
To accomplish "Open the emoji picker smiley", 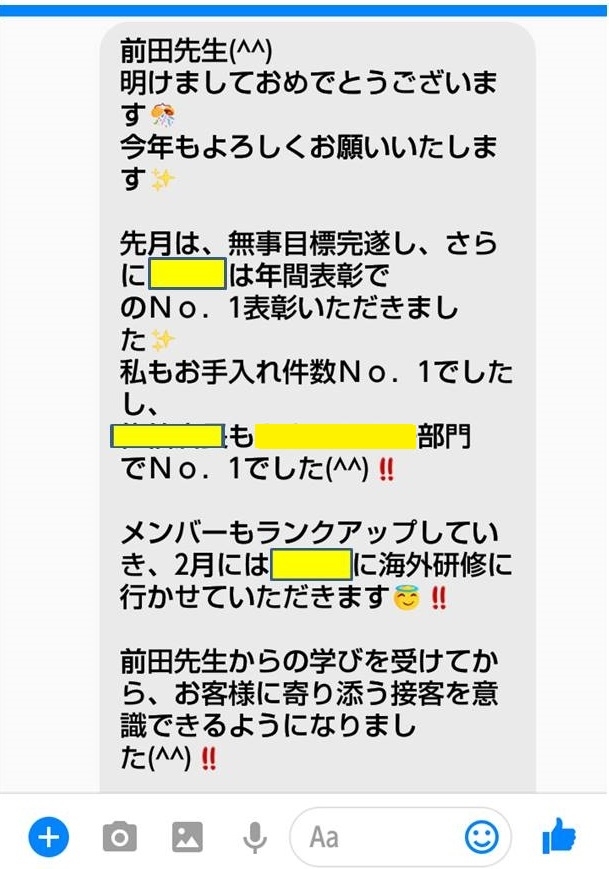I will 482,836.
